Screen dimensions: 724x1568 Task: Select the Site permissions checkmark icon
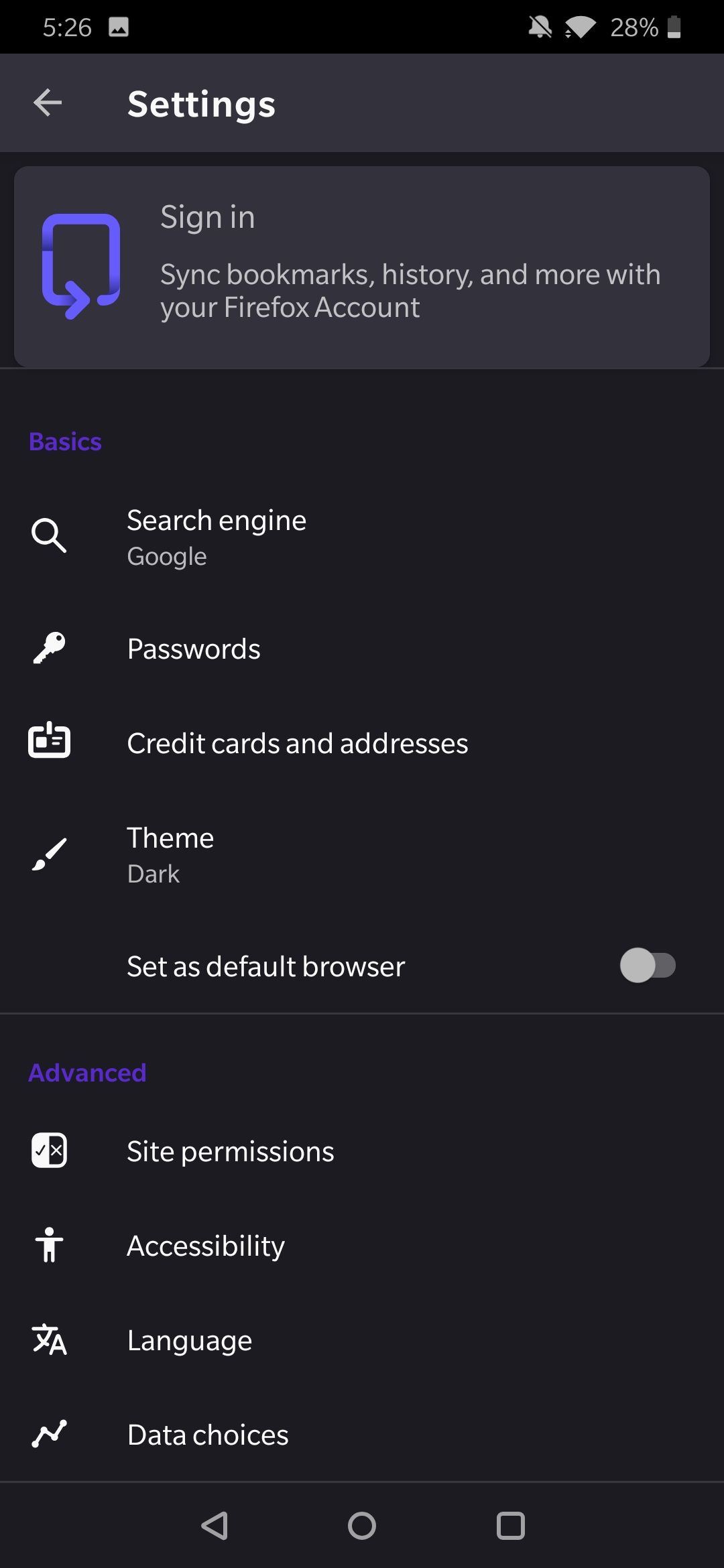point(48,1151)
